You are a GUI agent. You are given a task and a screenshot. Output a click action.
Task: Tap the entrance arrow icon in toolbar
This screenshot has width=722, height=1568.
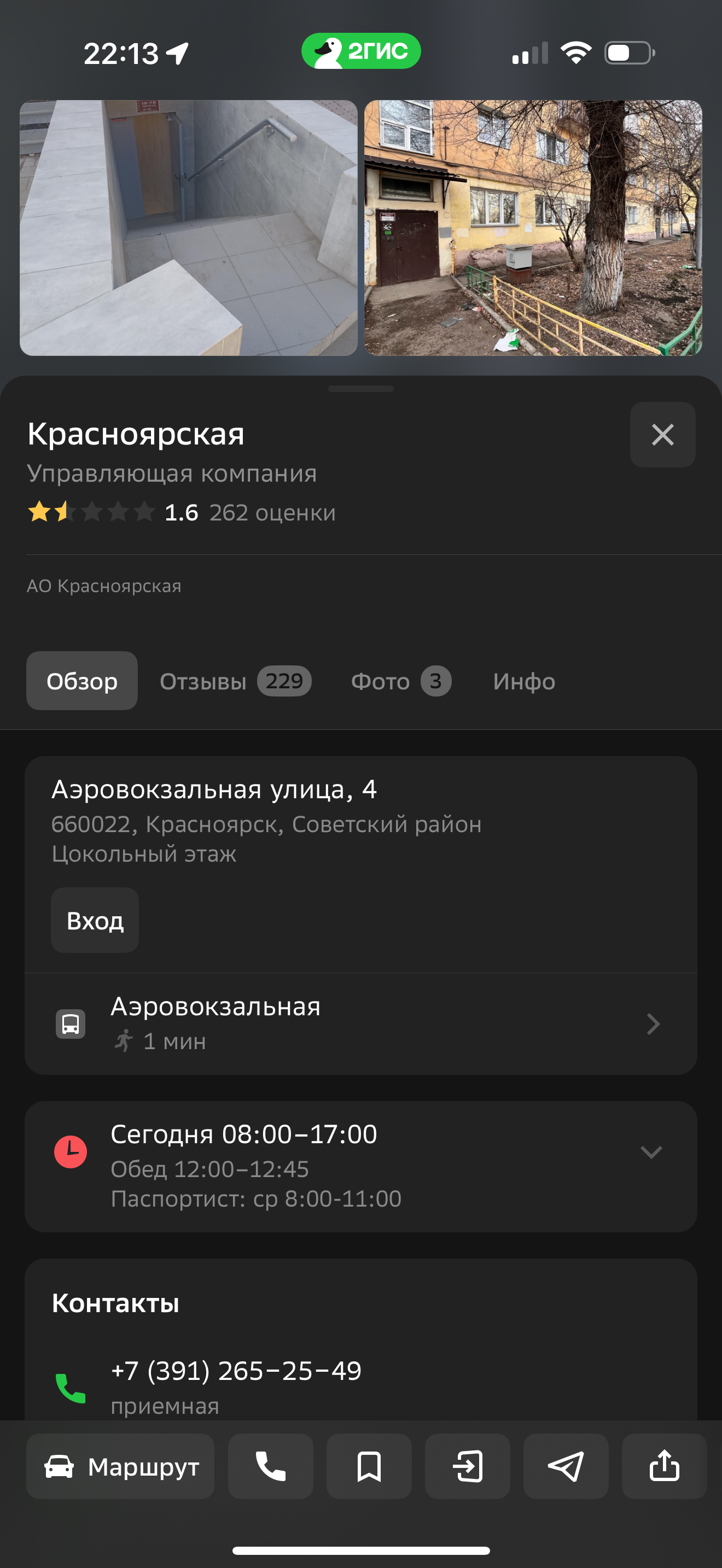tap(468, 1466)
